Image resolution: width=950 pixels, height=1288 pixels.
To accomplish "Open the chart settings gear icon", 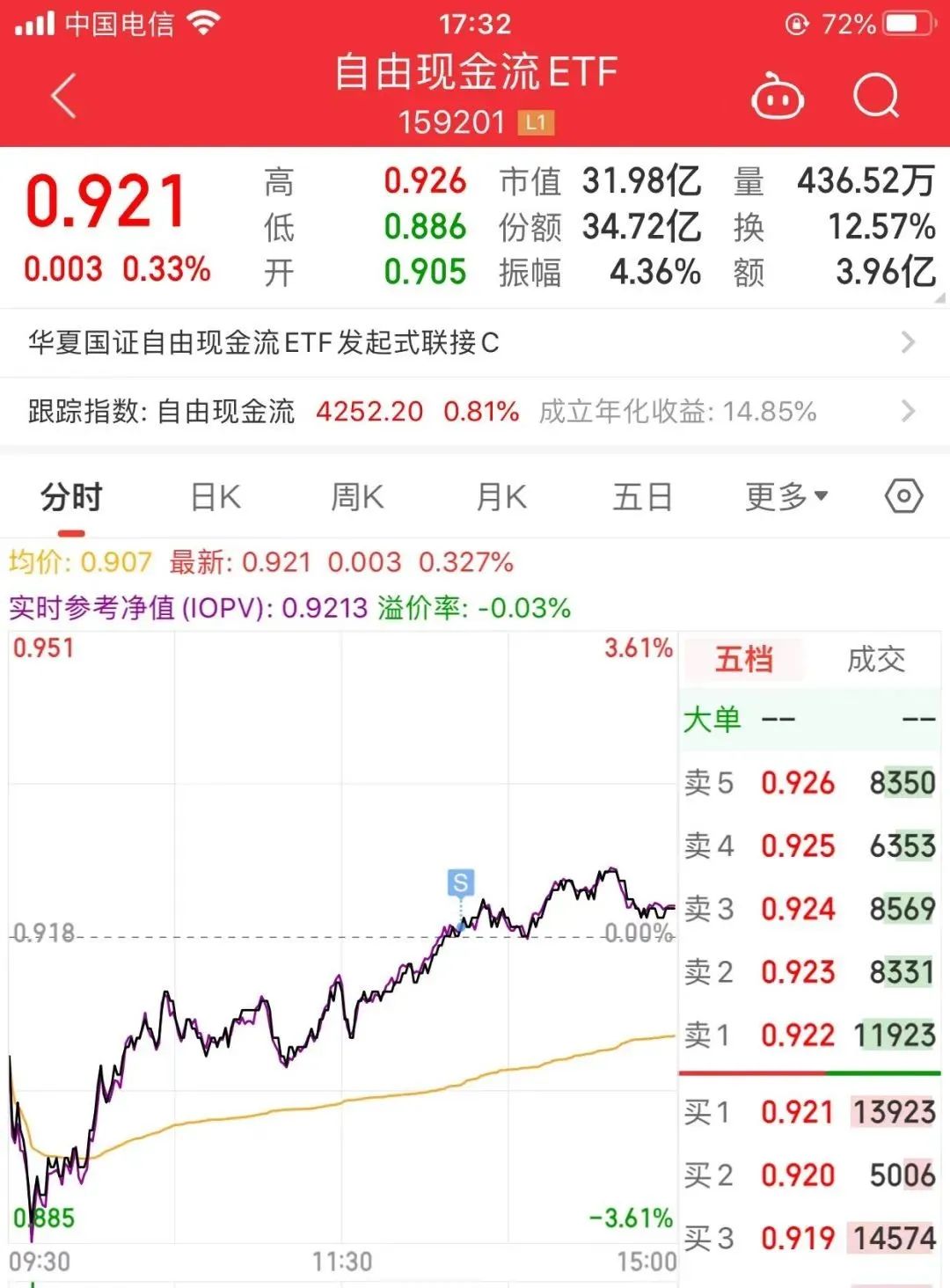I will [902, 497].
